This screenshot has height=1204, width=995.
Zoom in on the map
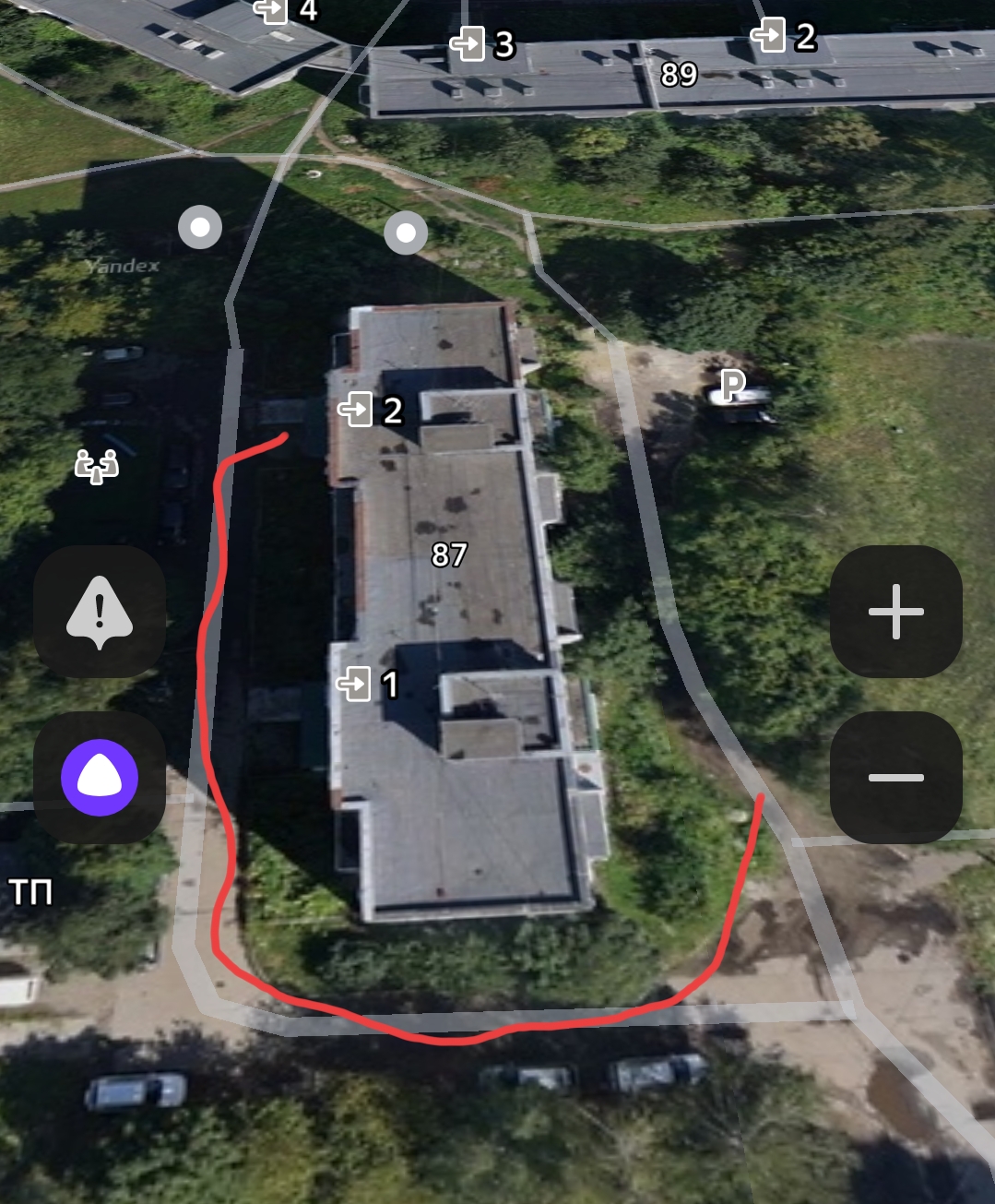[x=895, y=612]
